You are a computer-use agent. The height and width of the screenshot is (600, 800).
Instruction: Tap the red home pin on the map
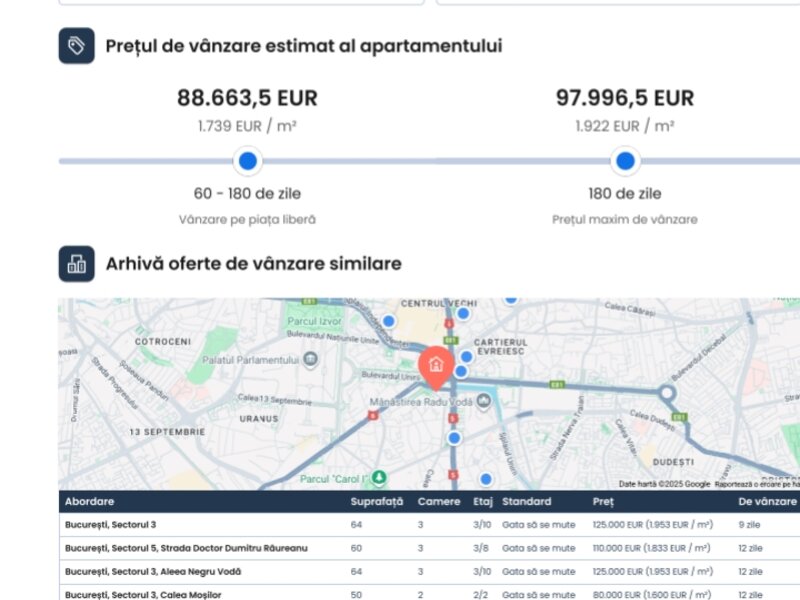(x=436, y=364)
